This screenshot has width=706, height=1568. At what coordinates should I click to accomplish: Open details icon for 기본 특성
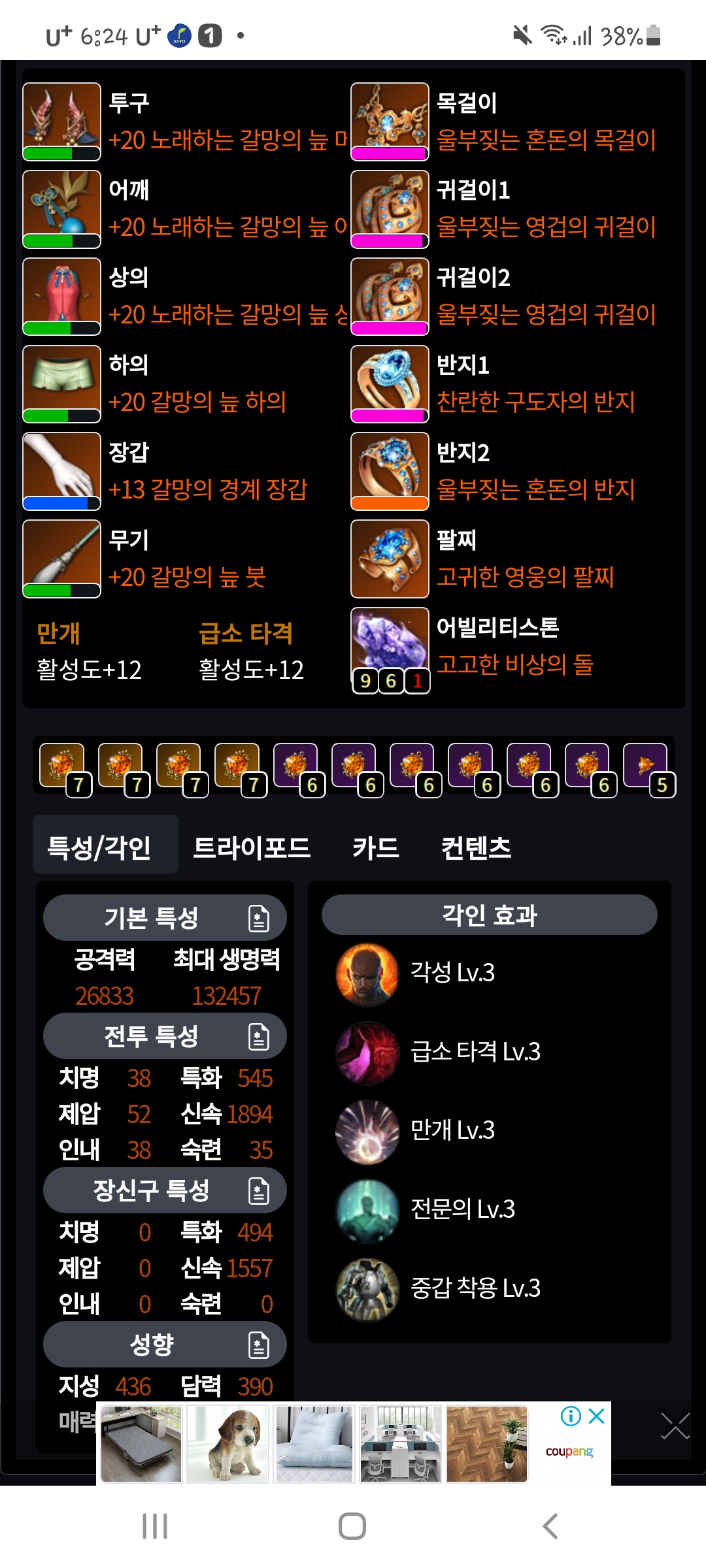coord(259,918)
